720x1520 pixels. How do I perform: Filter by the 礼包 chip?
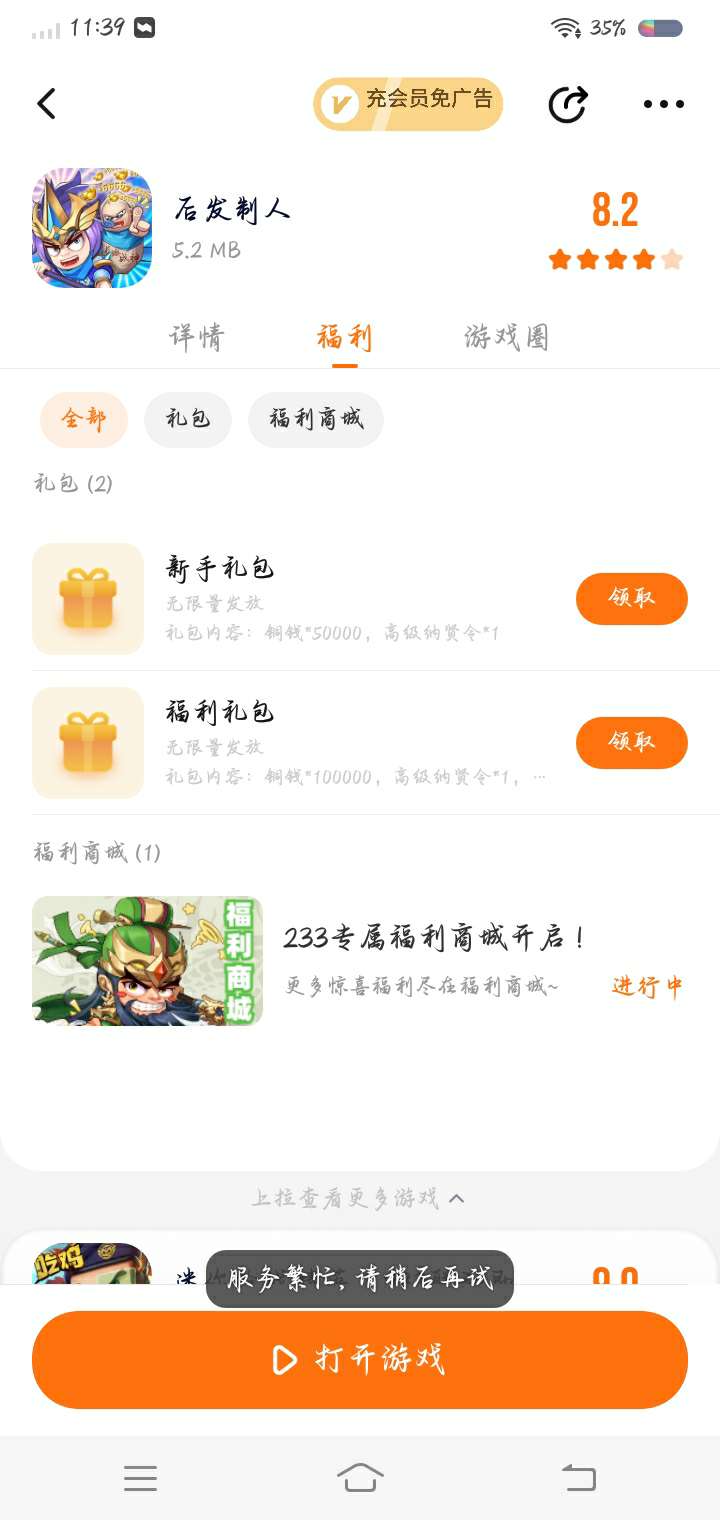[x=188, y=419]
